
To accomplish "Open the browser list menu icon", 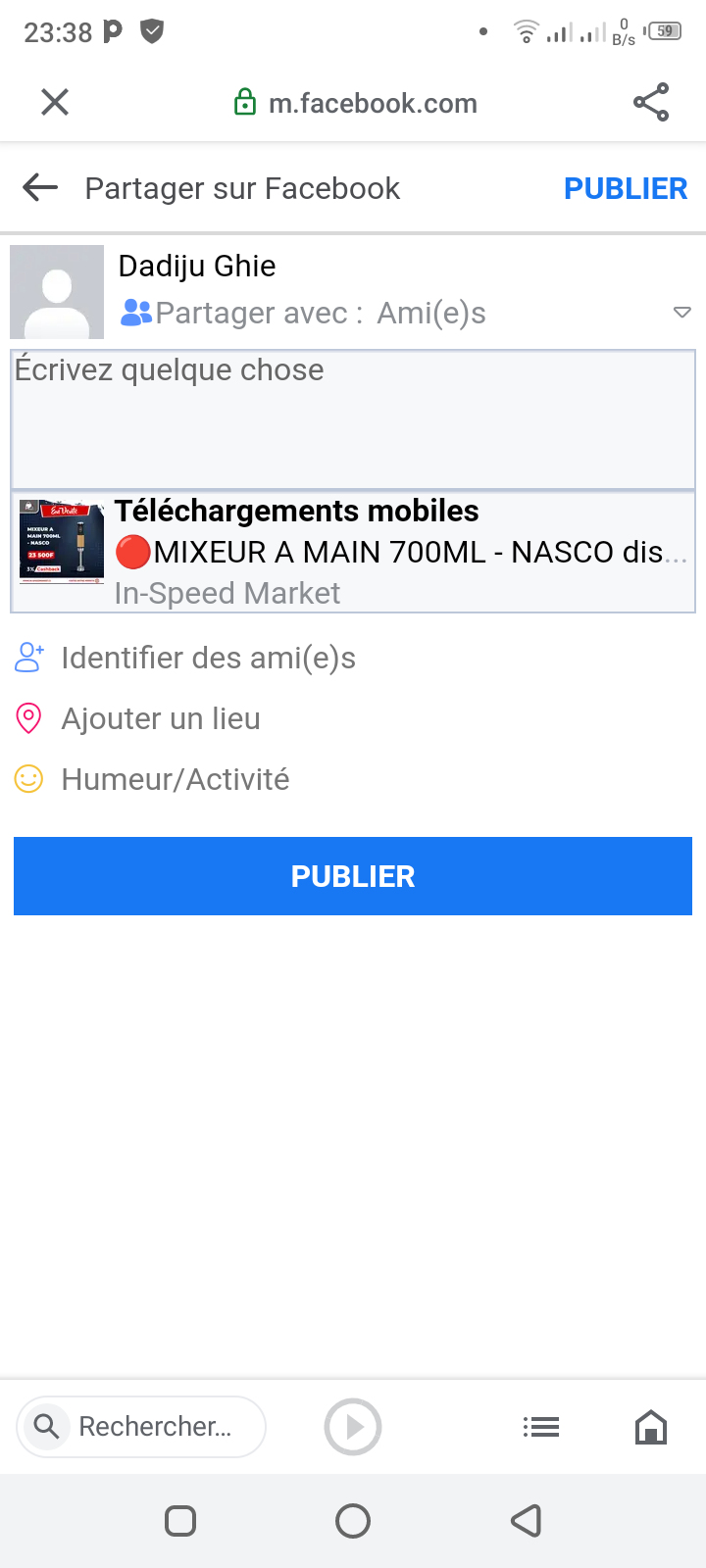I will coord(541,1427).
